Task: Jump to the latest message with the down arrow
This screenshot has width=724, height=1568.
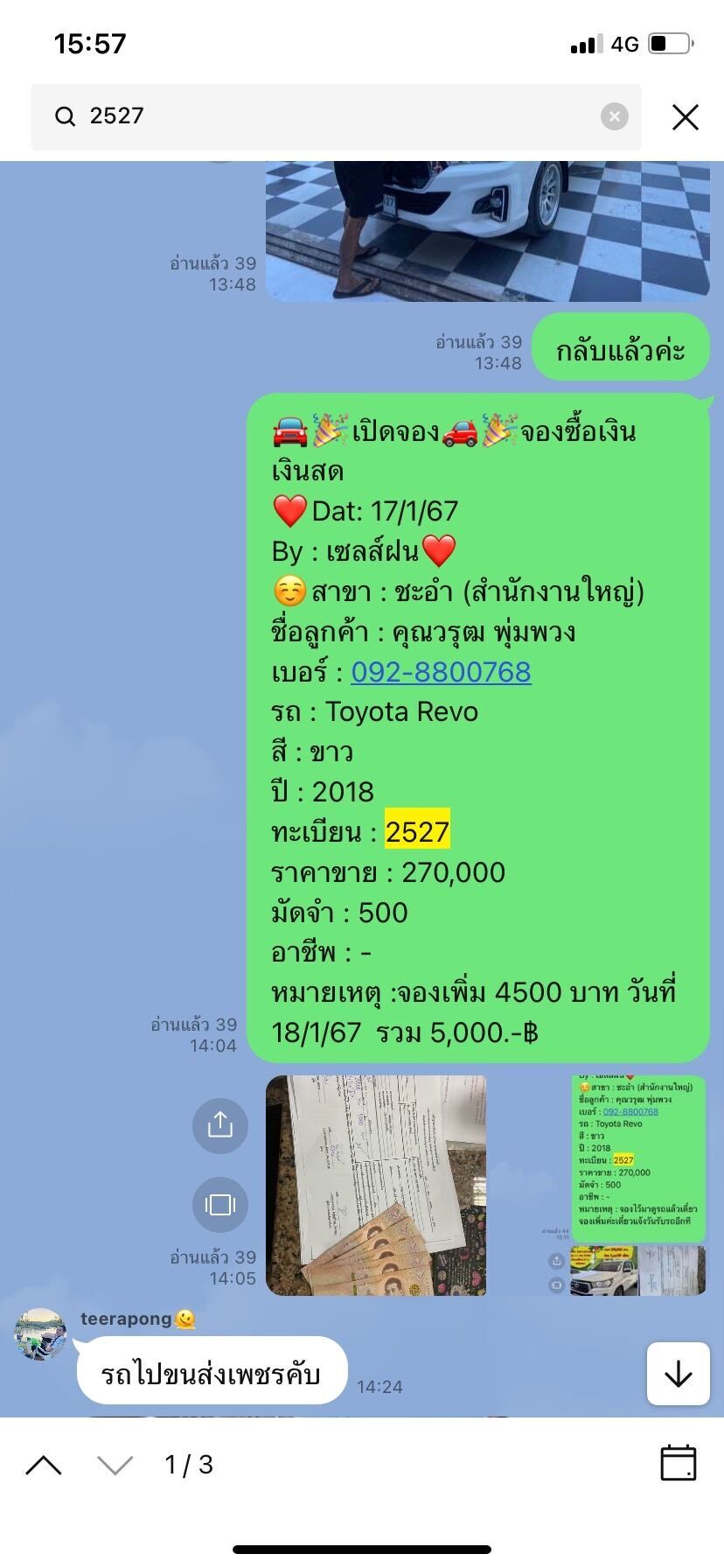Action: point(678,1374)
